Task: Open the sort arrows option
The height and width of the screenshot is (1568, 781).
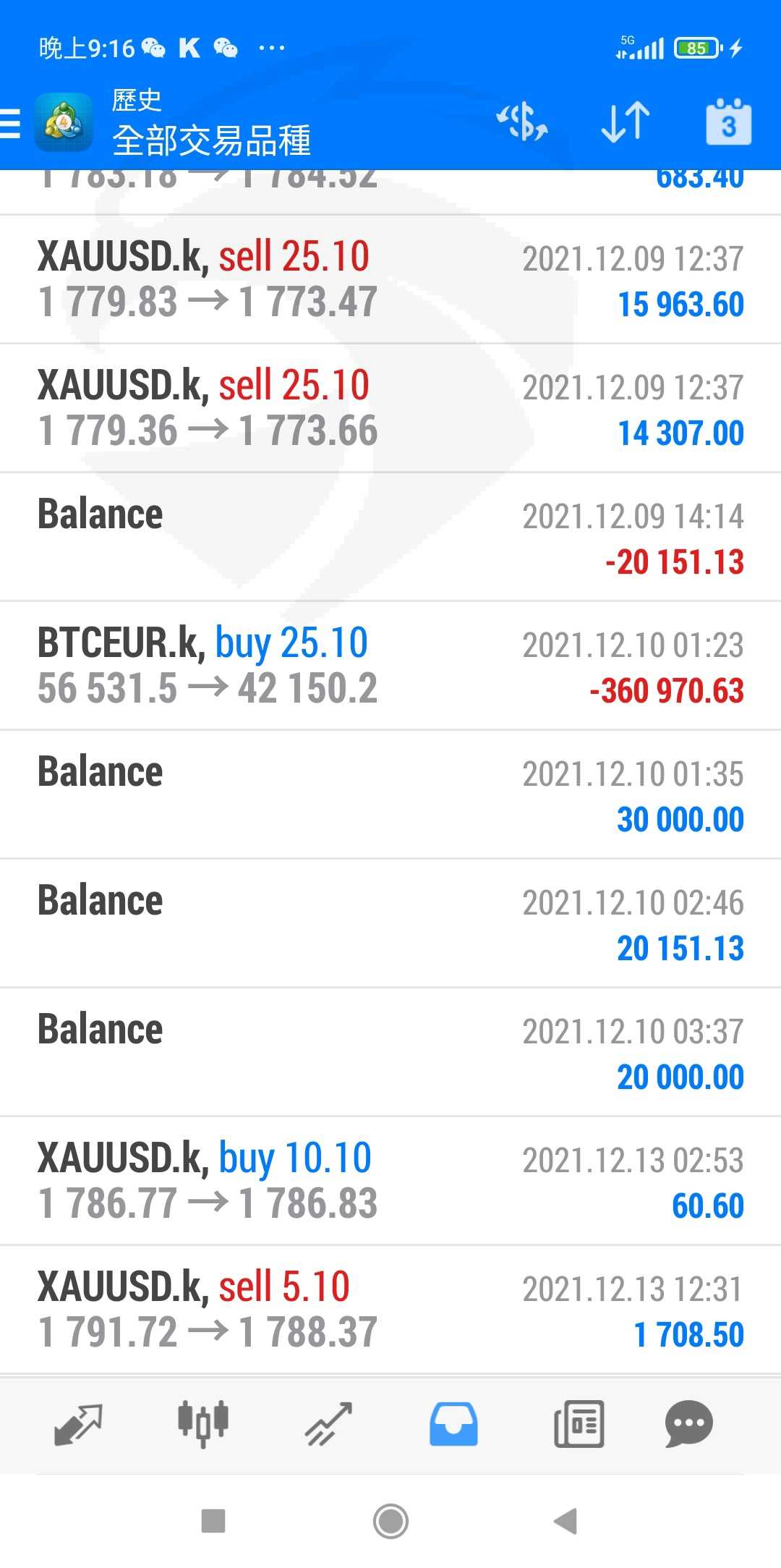Action: pos(626,122)
